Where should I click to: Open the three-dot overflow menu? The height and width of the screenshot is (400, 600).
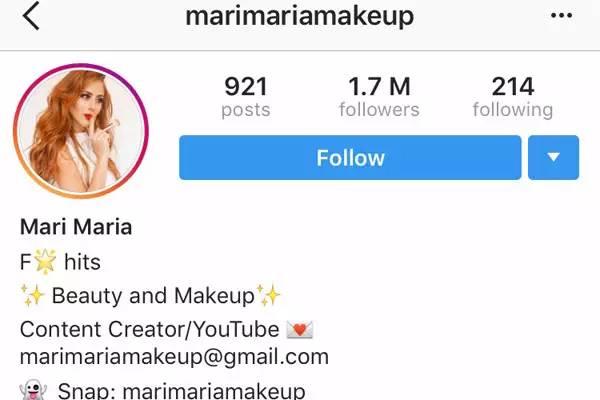point(562,17)
